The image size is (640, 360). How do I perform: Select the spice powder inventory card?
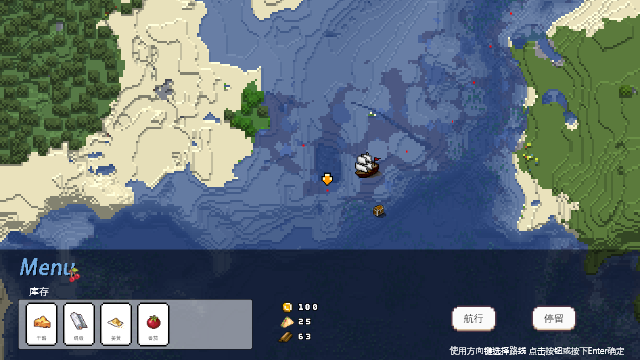pyautogui.click(x=116, y=324)
